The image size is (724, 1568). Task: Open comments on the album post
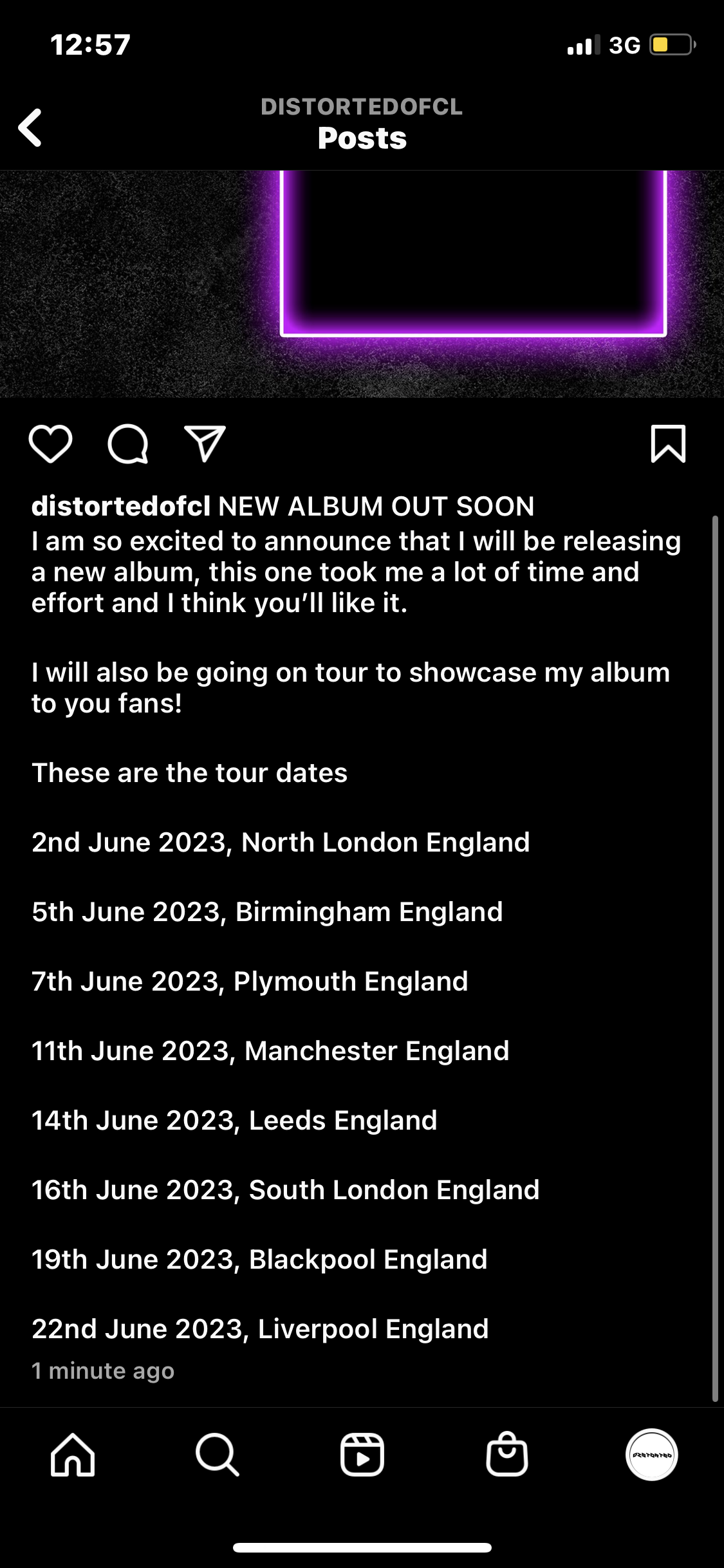(x=128, y=443)
